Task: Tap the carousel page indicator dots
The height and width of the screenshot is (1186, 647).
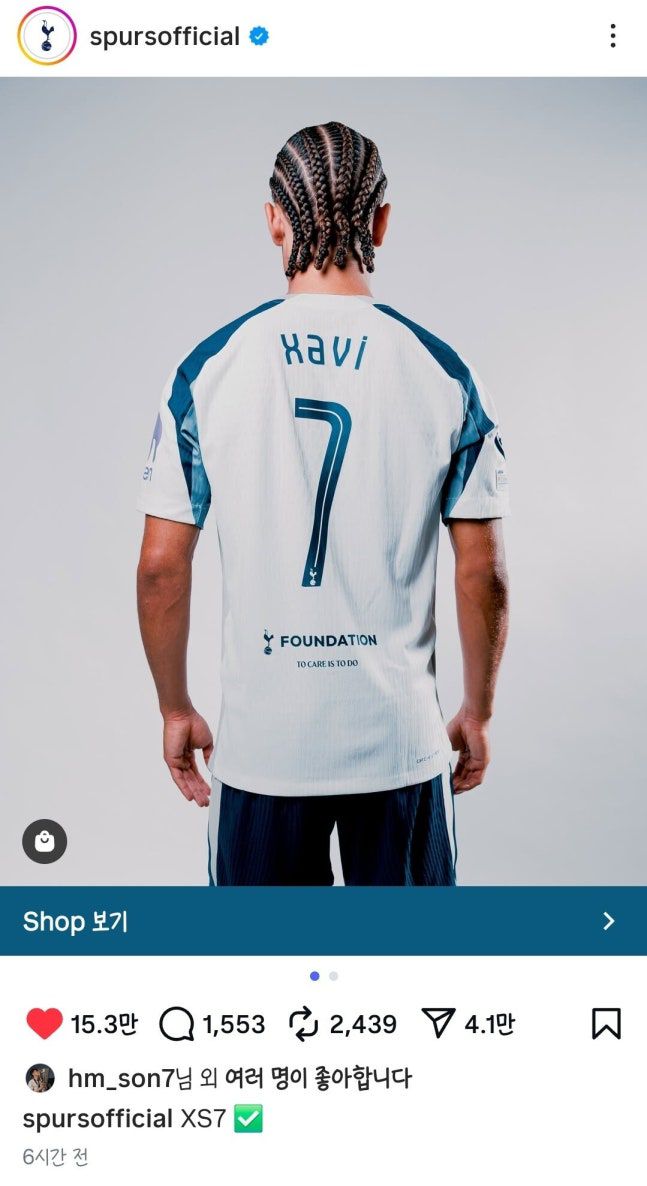Action: (x=324, y=976)
